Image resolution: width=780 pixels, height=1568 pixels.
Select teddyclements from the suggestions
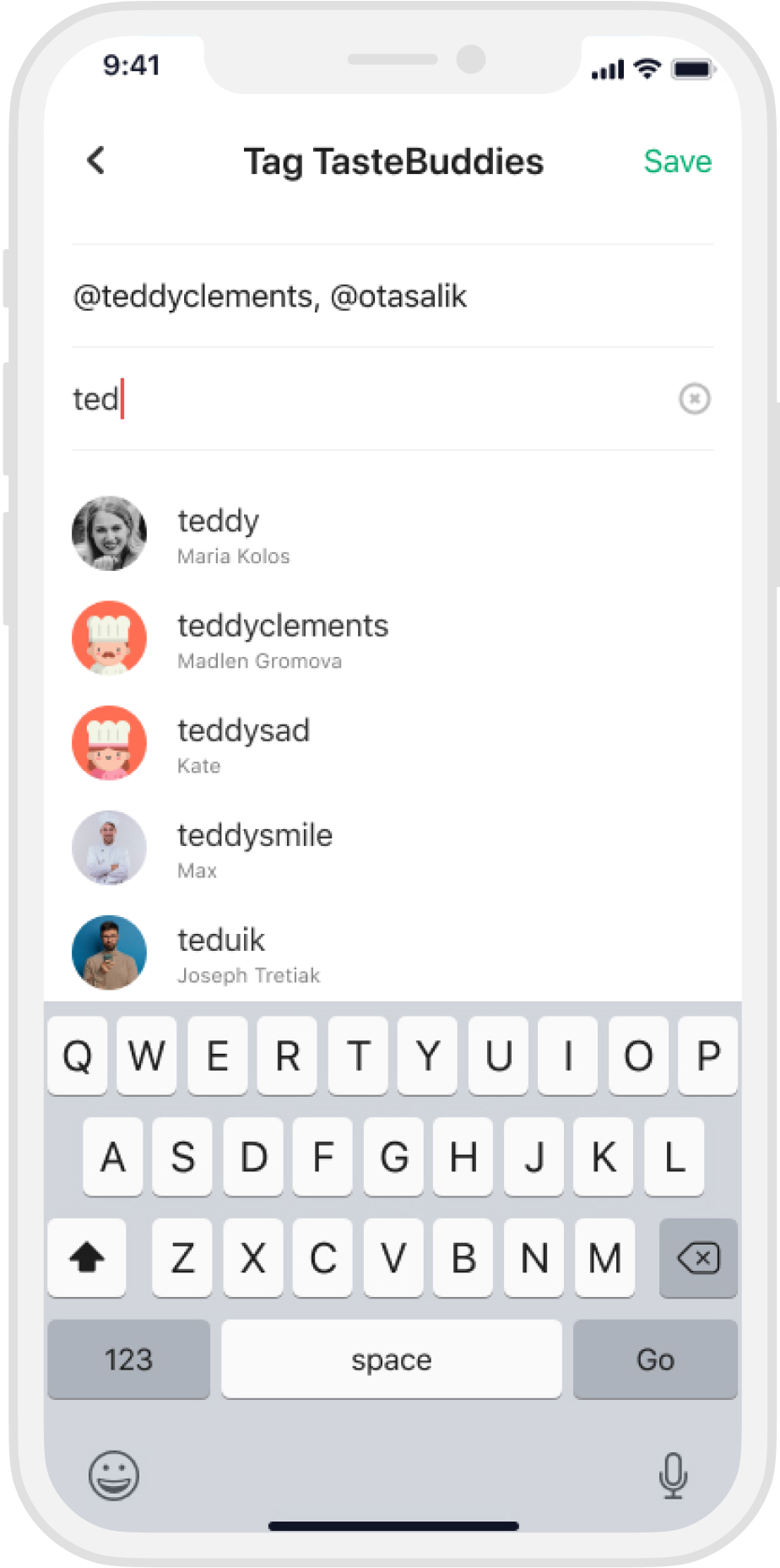(x=282, y=639)
